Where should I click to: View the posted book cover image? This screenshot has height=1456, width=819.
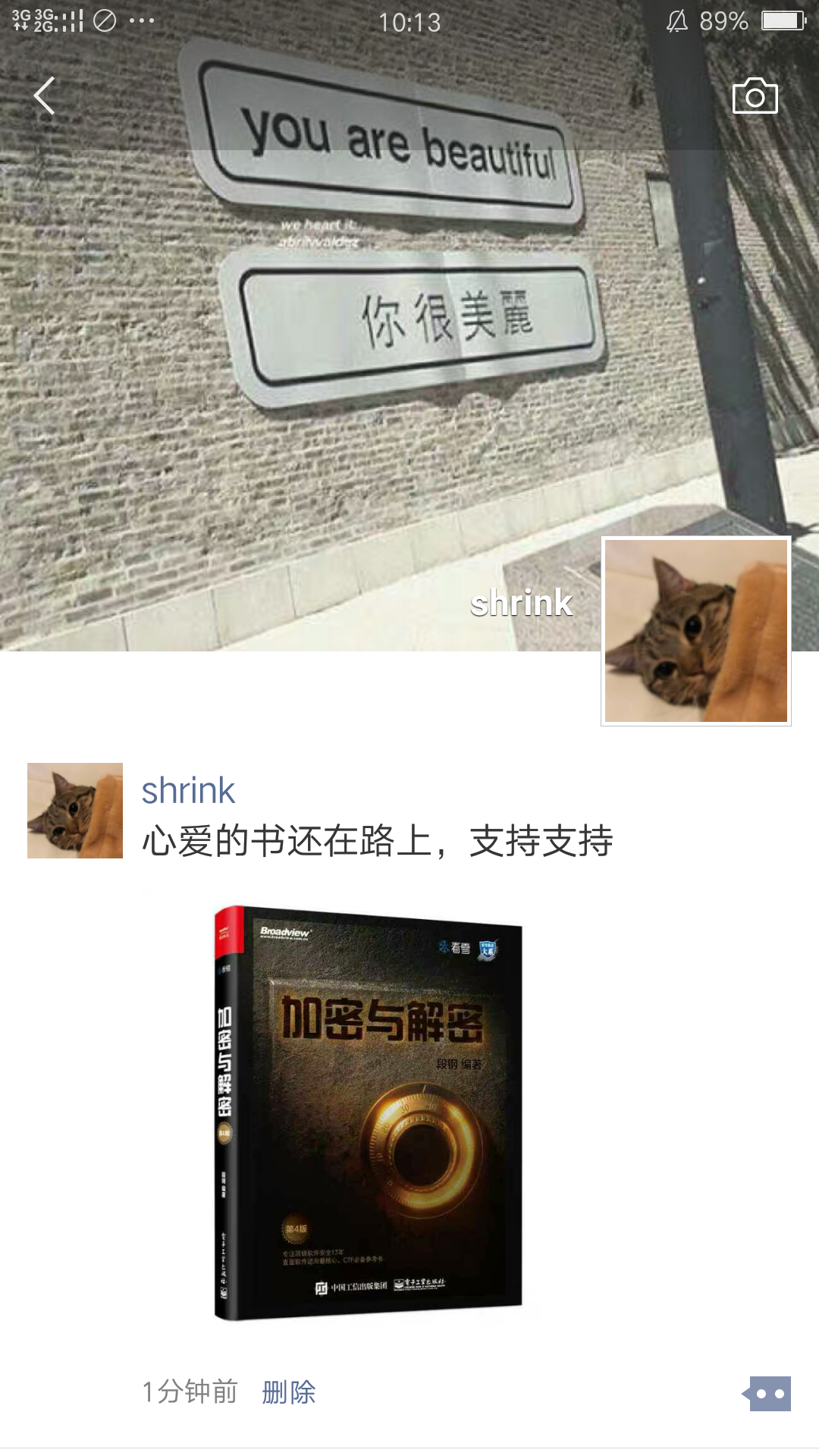coord(369,1113)
